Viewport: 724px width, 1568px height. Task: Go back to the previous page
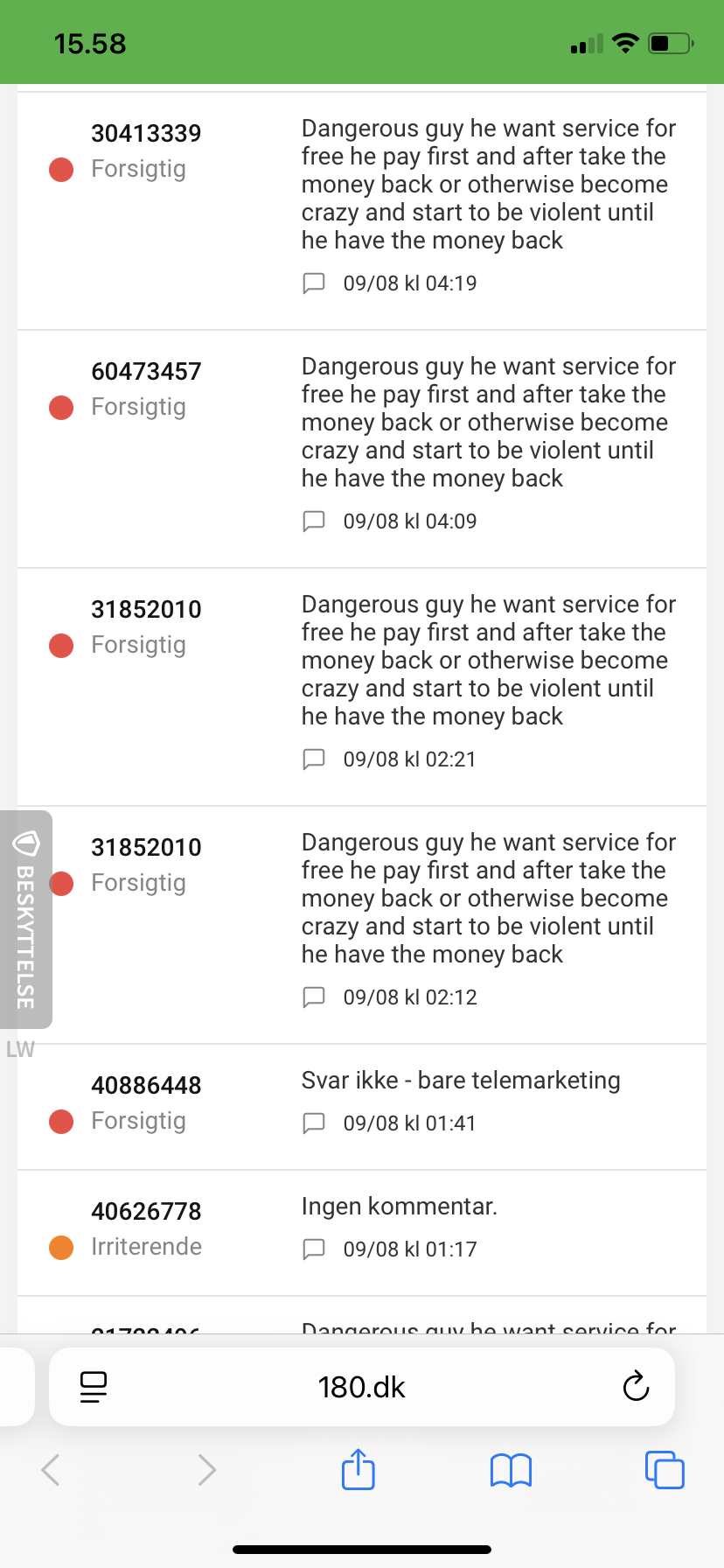click(51, 1469)
